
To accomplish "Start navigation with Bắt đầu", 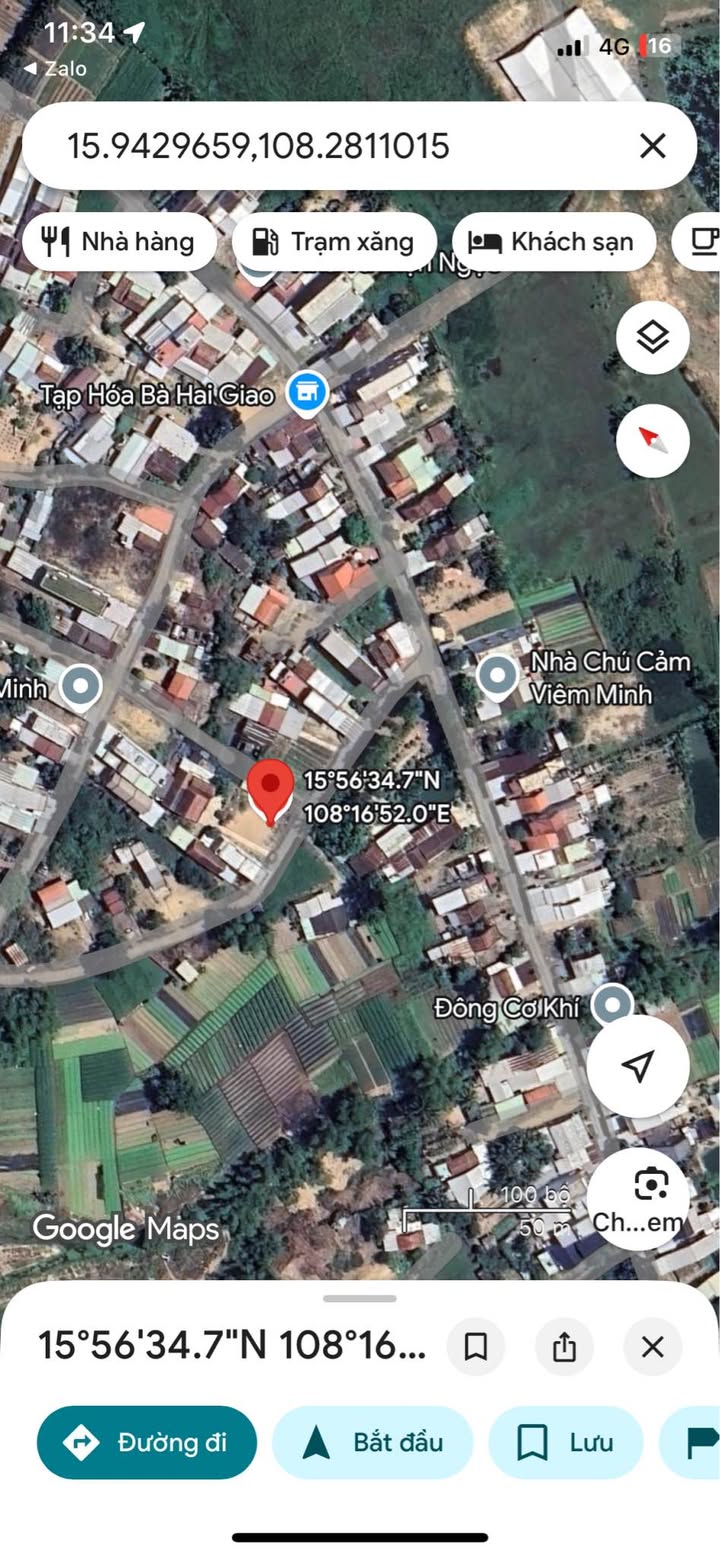I will pos(372,1442).
